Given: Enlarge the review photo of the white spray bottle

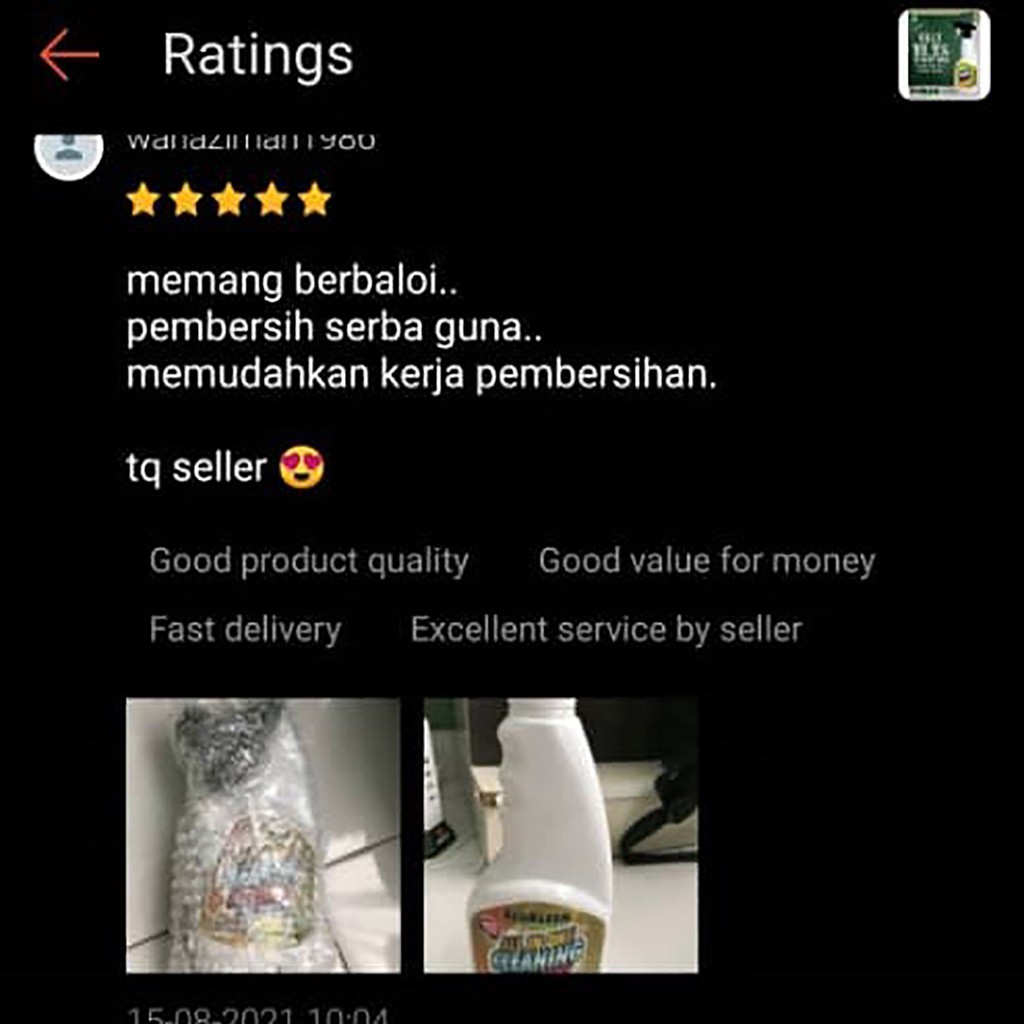Looking at the screenshot, I should tap(560, 835).
